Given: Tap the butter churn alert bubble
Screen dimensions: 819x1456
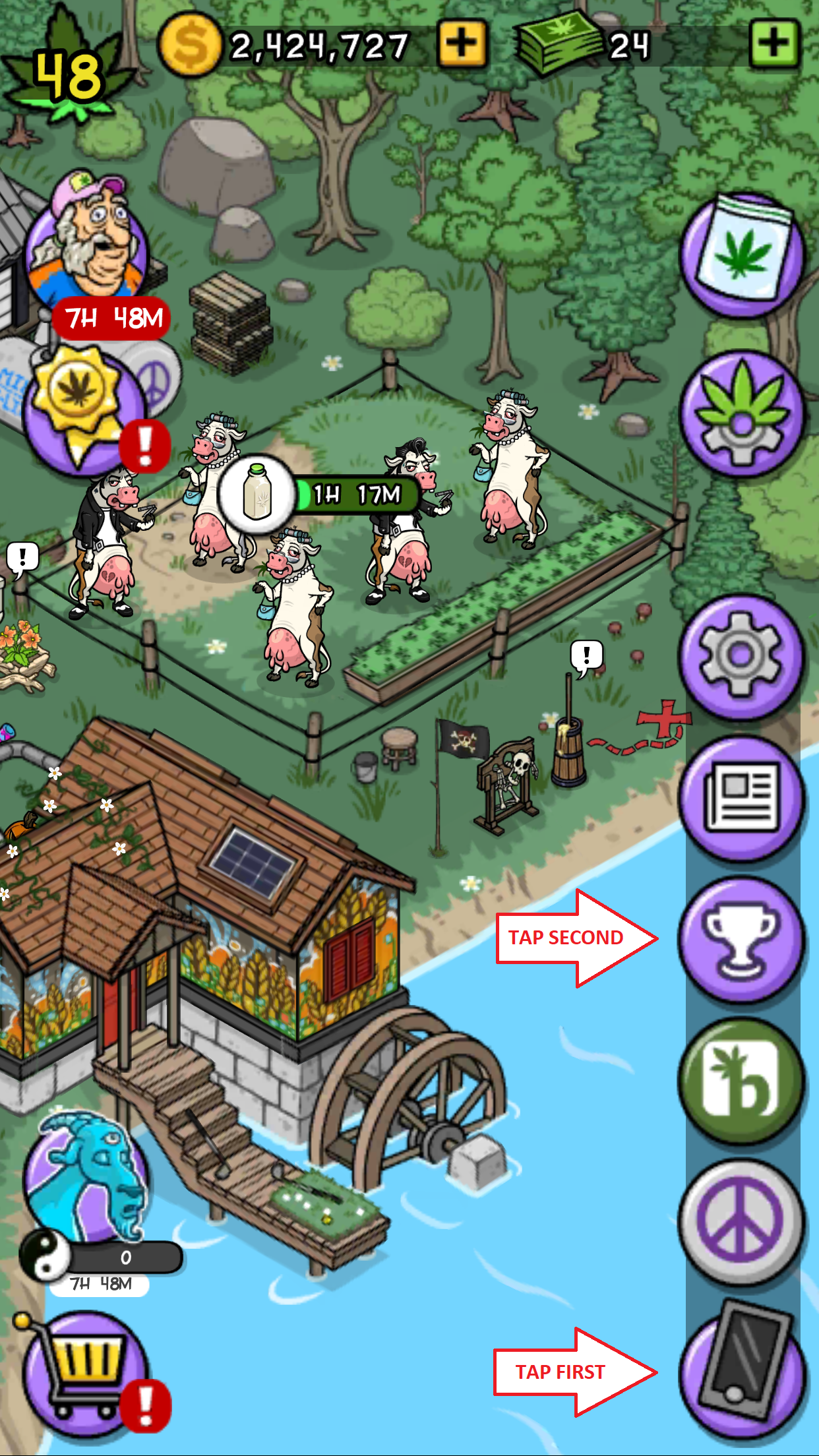Looking at the screenshot, I should pyautogui.click(x=586, y=657).
